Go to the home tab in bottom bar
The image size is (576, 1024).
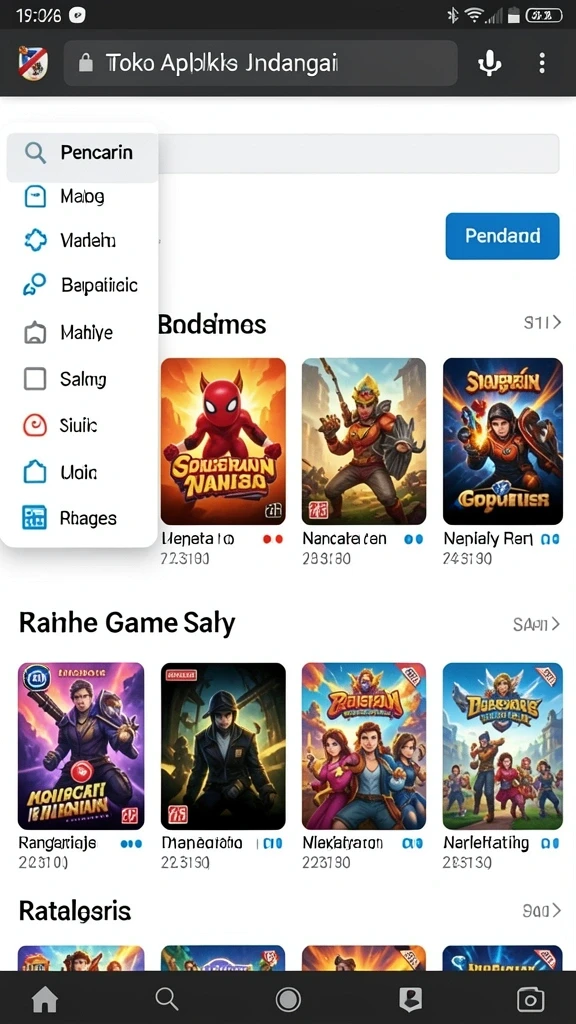point(45,999)
